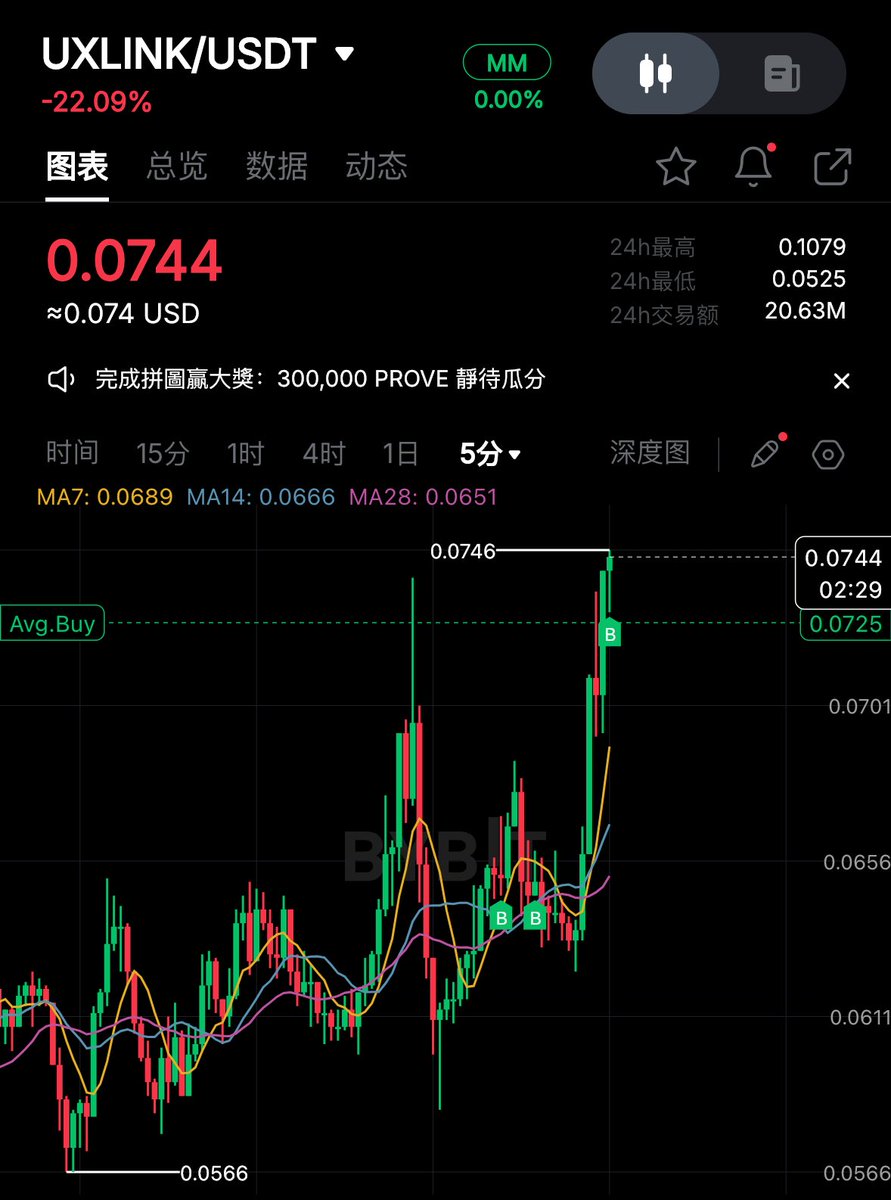
Task: Switch to candlestick chart view
Action: tap(656, 74)
